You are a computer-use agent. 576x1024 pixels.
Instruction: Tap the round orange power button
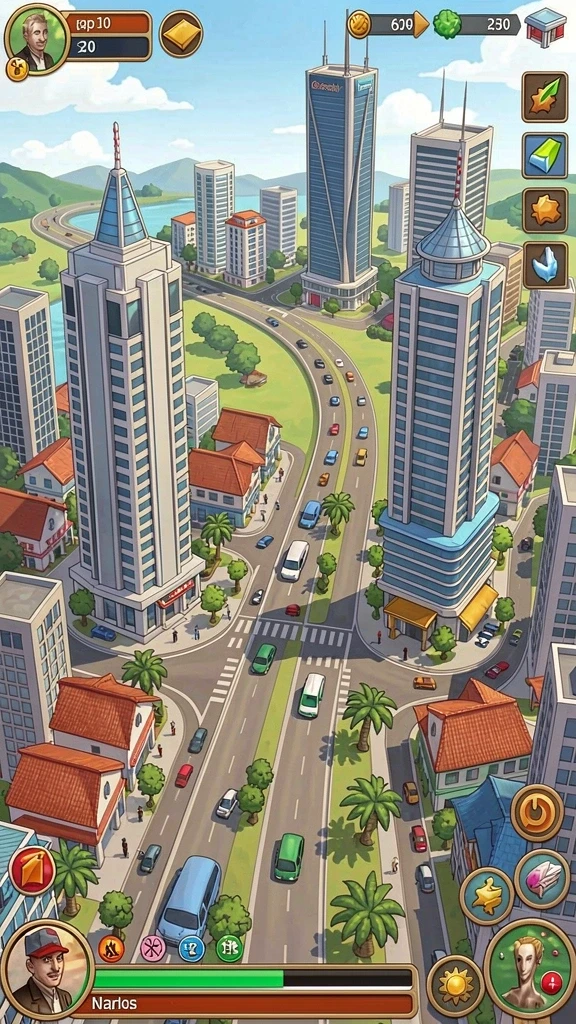[x=537, y=813]
